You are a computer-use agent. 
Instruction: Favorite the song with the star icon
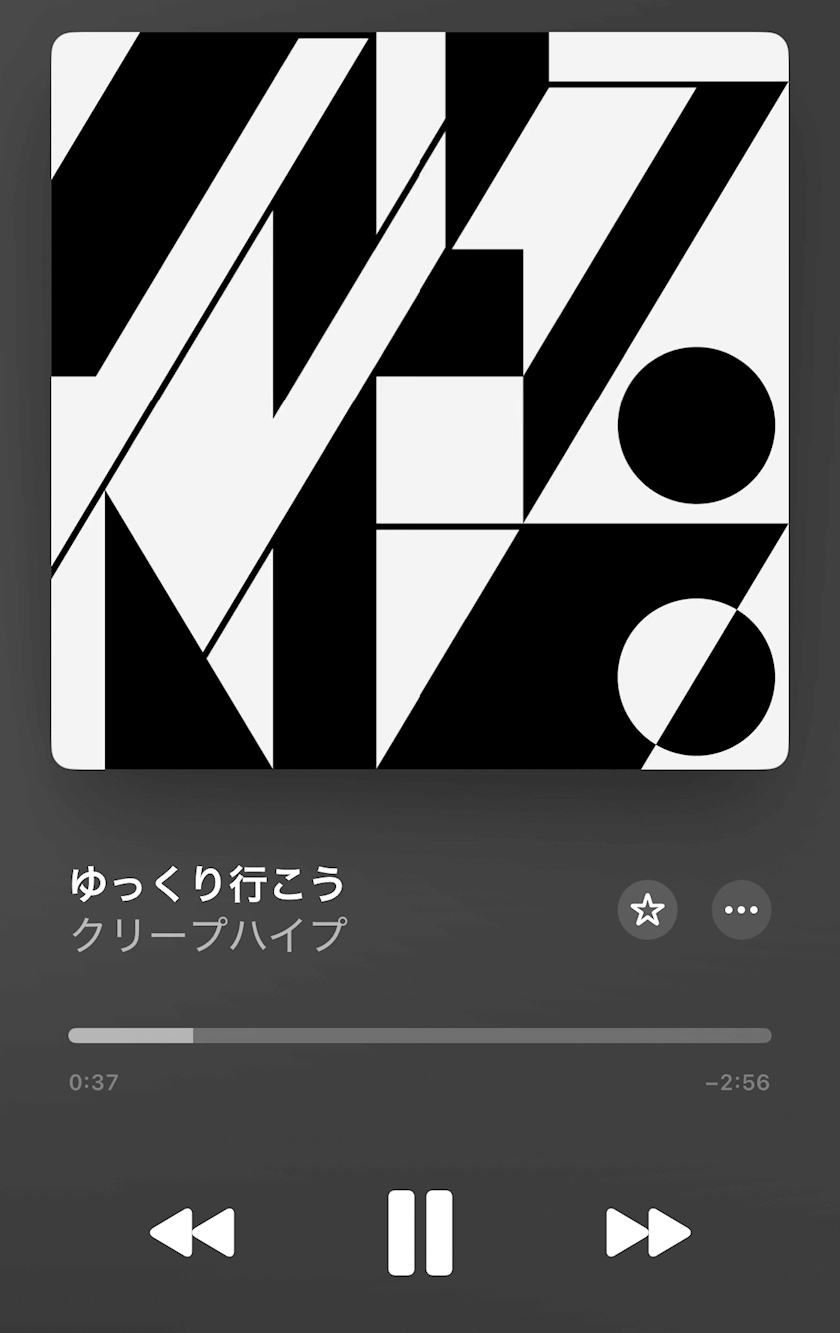pyautogui.click(x=647, y=910)
